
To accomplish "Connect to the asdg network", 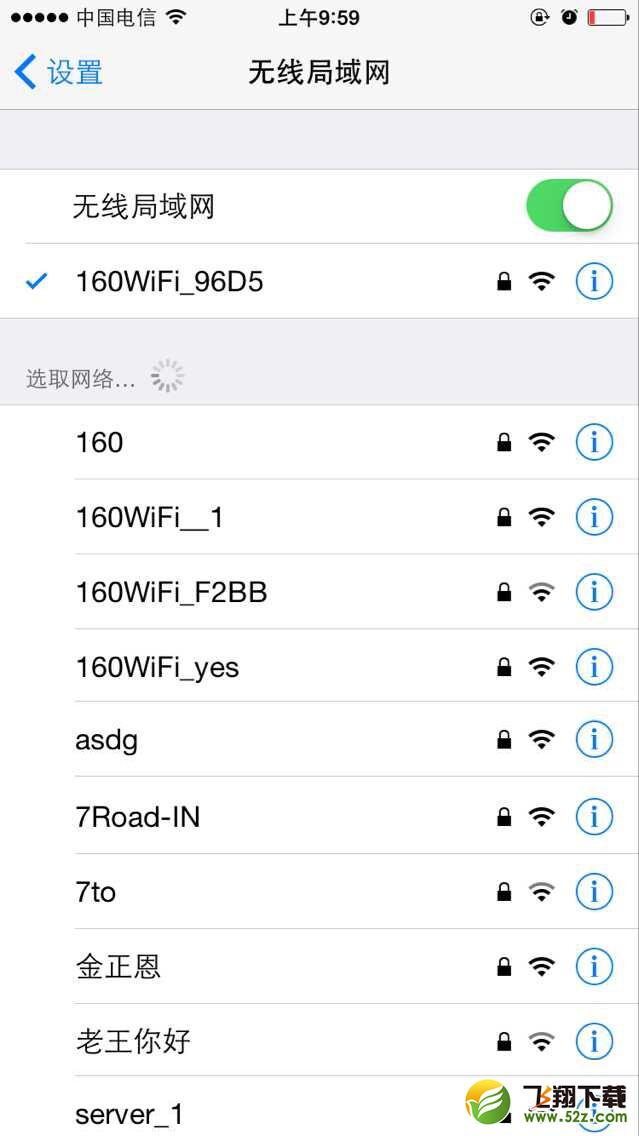I will [x=320, y=740].
